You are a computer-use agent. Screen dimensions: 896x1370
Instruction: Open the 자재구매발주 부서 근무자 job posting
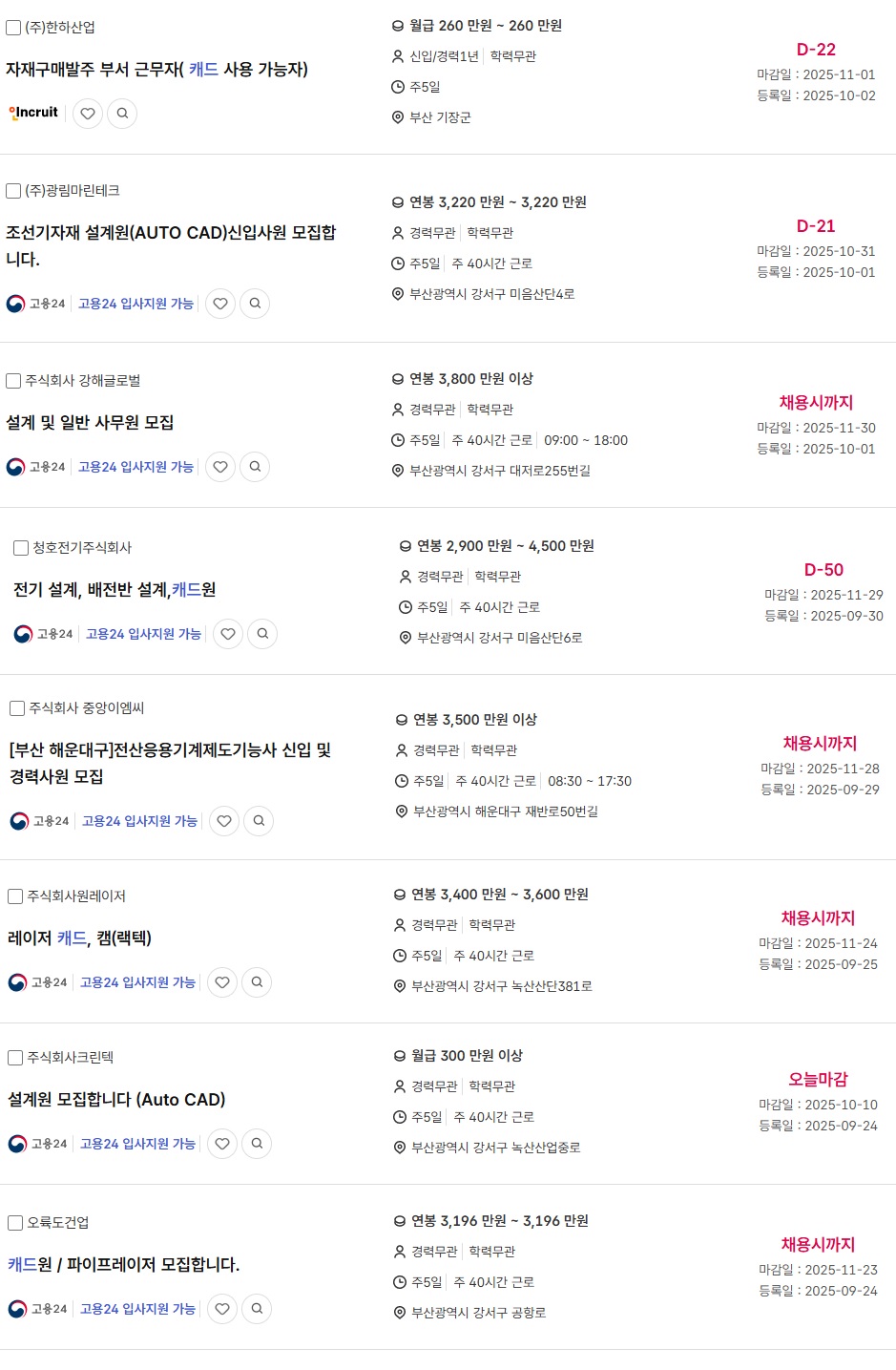pyautogui.click(x=156, y=70)
